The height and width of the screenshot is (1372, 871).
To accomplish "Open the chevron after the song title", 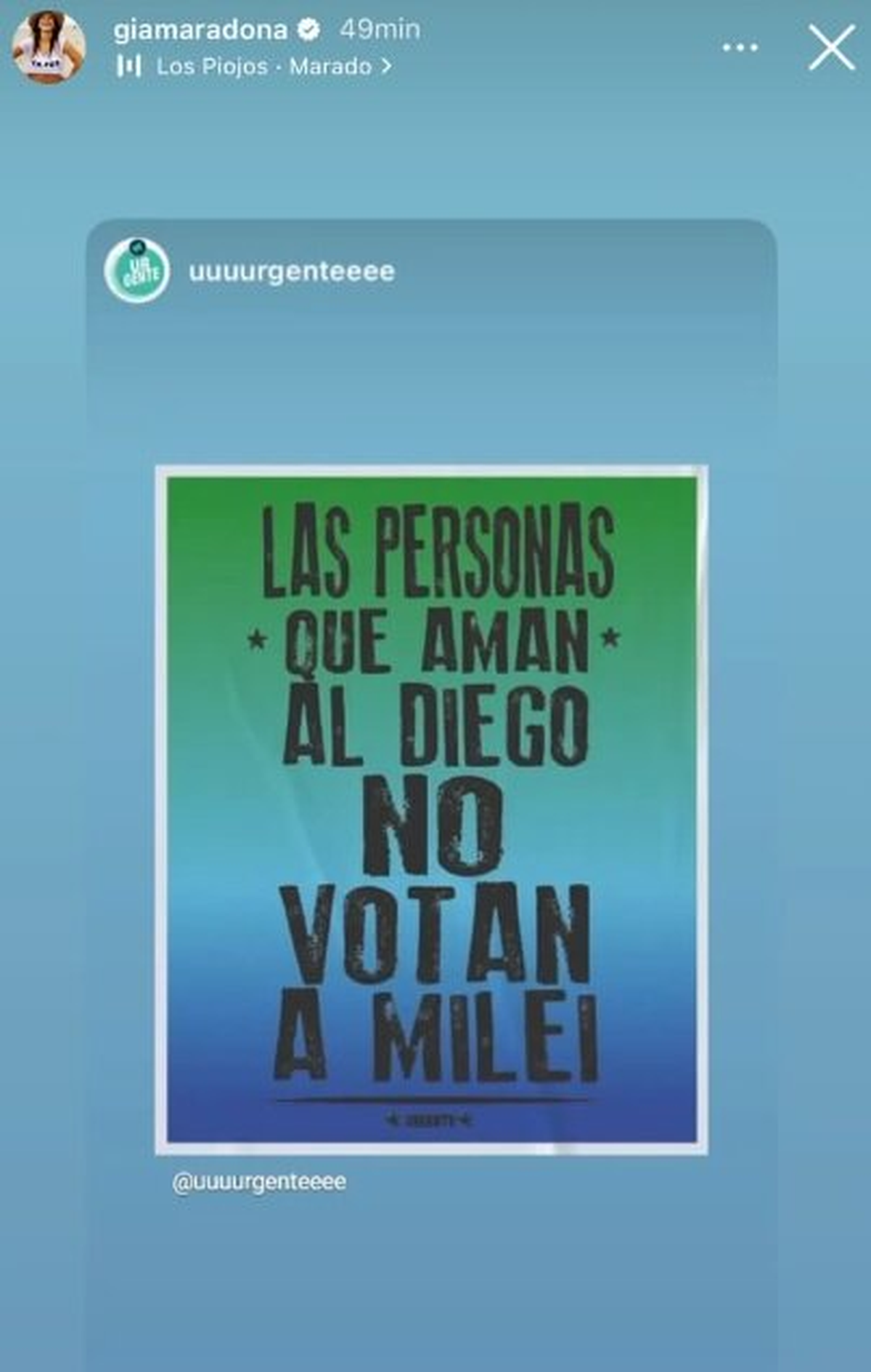I will 385,66.
